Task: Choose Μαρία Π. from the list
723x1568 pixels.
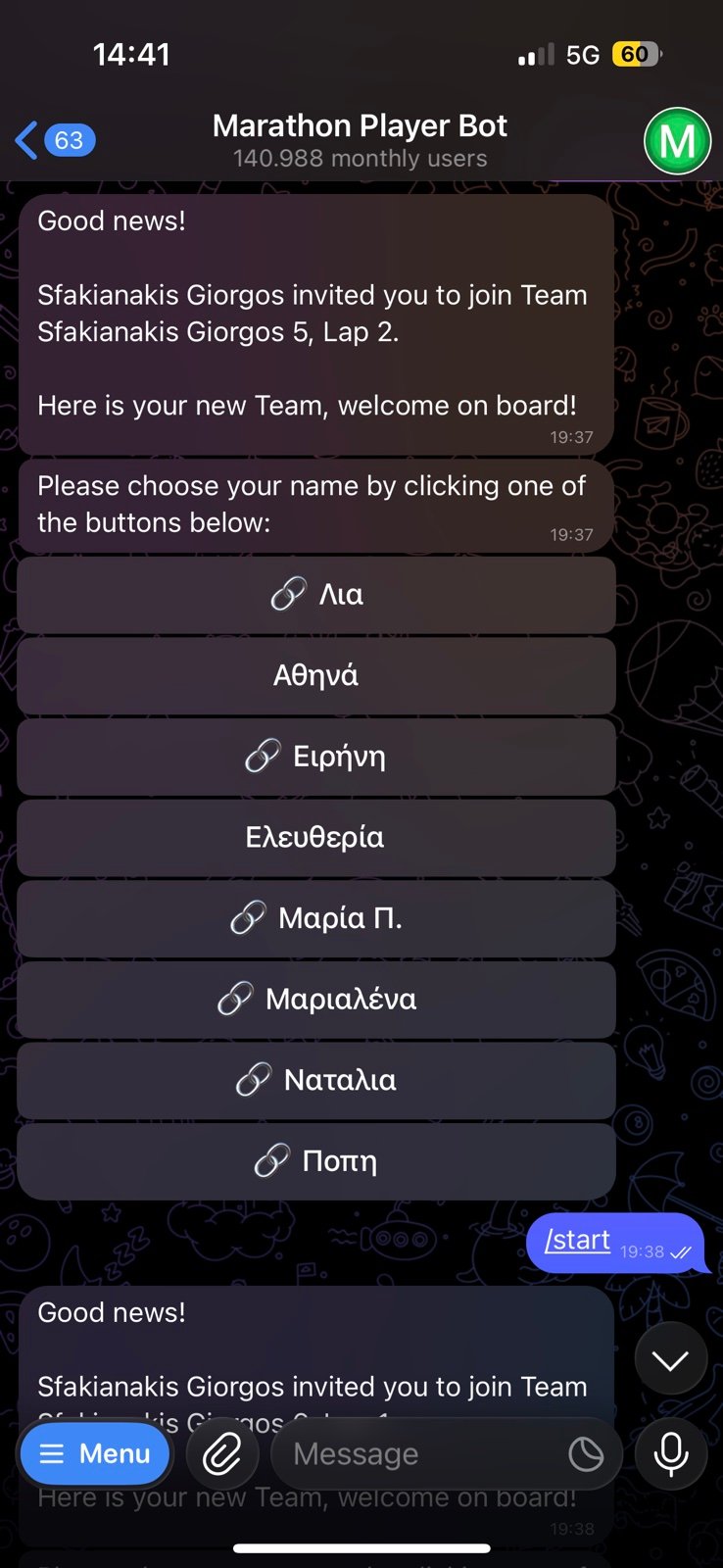Action: (316, 918)
